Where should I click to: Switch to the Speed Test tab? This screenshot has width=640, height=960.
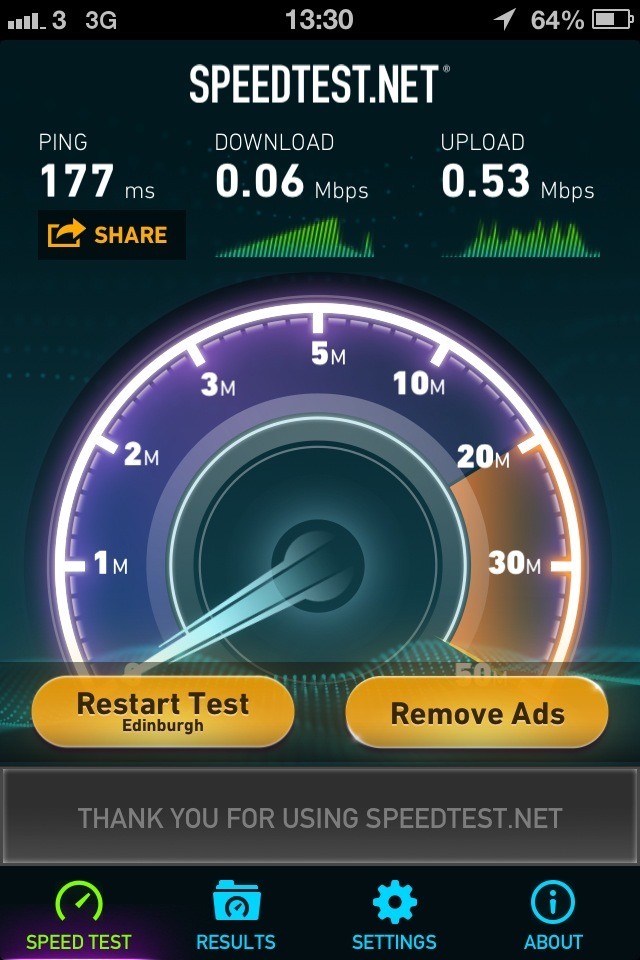coord(79,915)
